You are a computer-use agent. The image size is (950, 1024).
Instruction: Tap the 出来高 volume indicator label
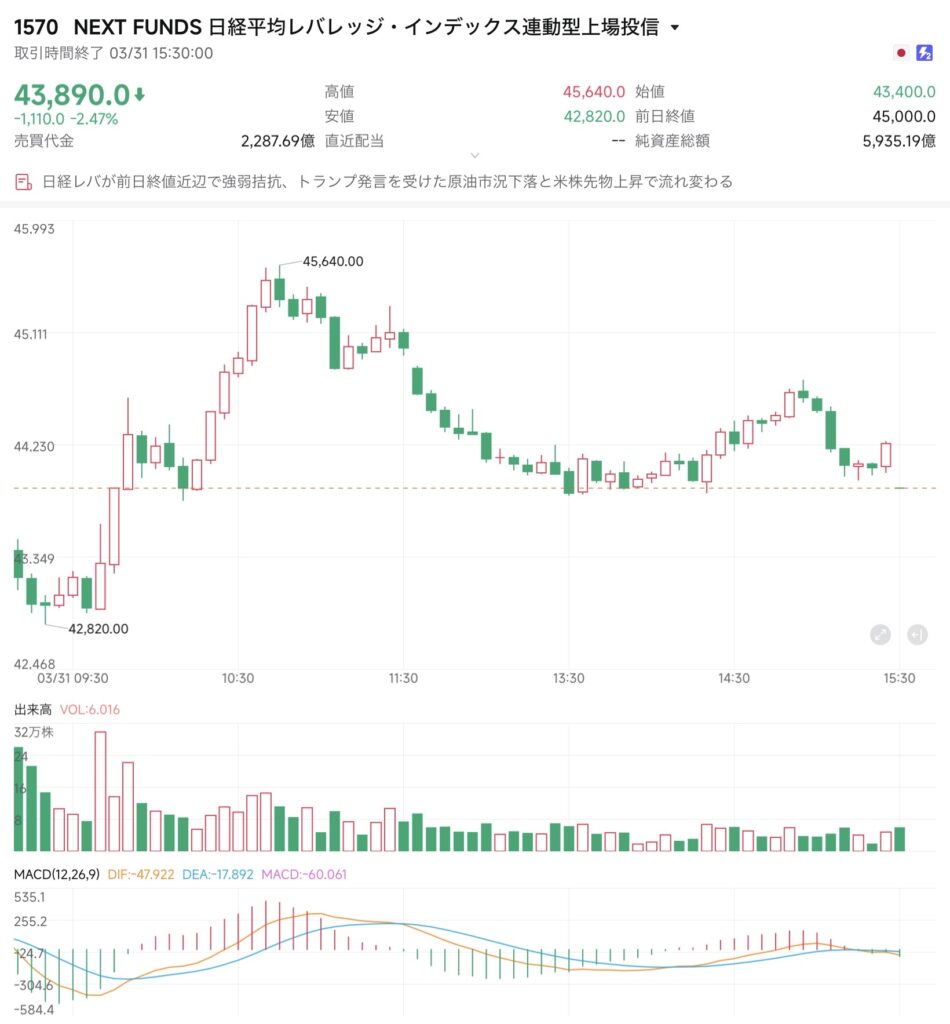click(x=33, y=709)
